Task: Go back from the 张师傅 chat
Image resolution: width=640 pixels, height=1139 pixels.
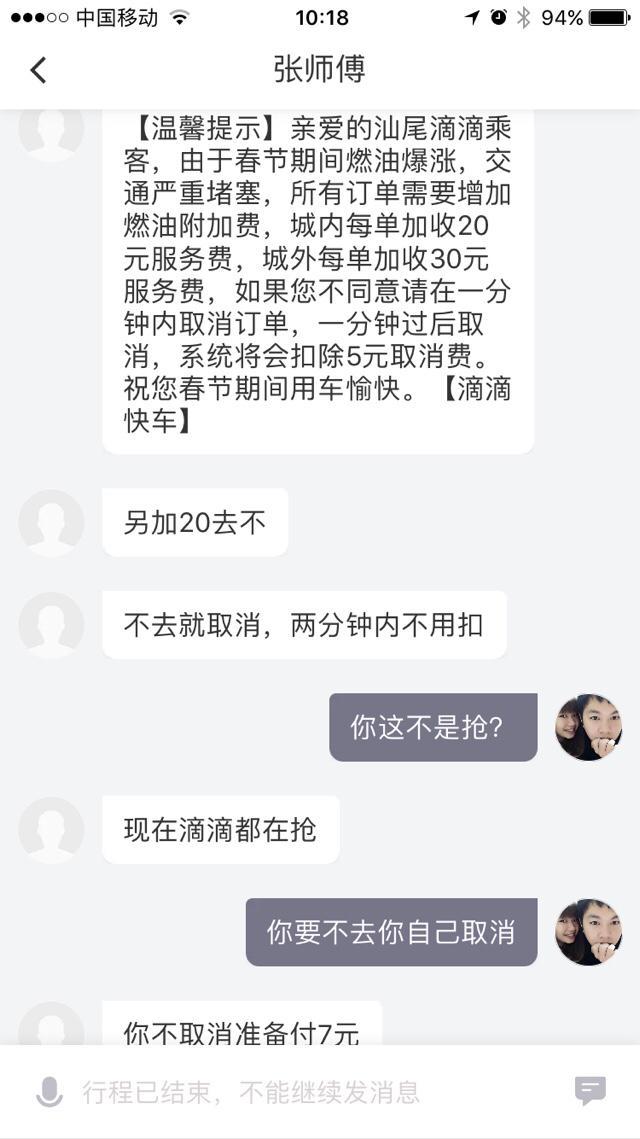Action: [x=38, y=70]
